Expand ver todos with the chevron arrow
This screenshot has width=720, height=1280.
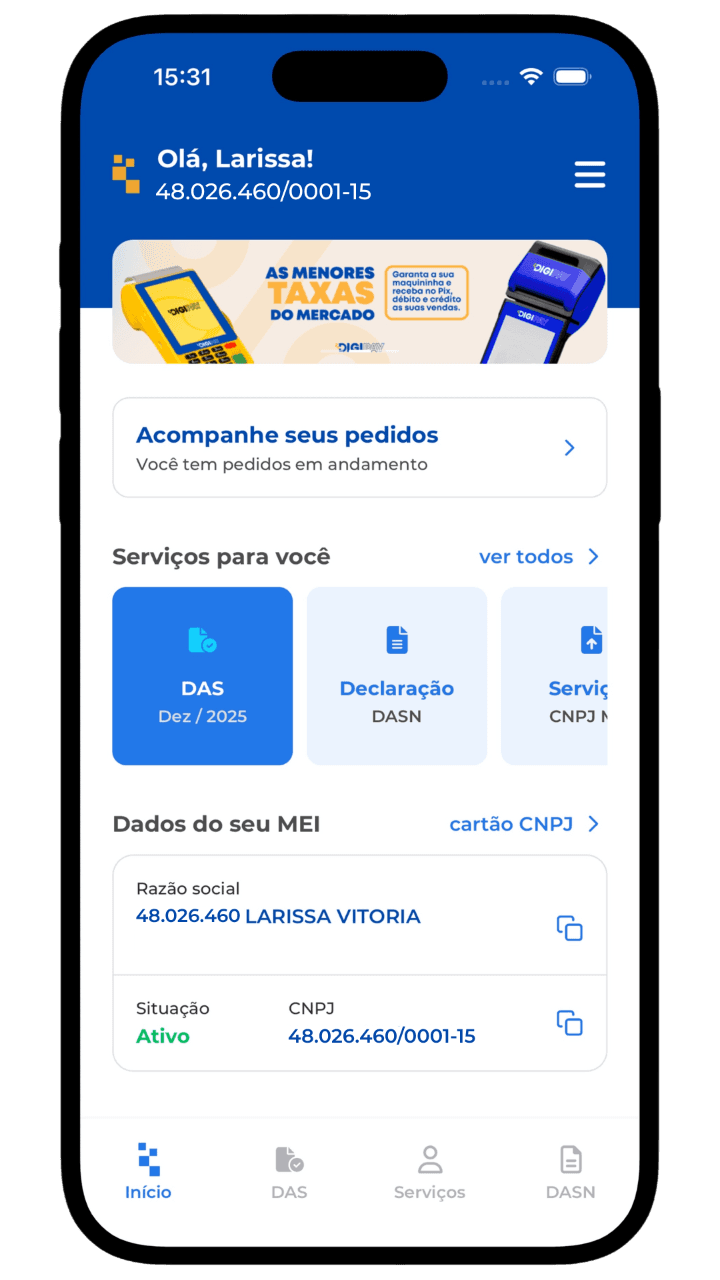tap(592, 557)
